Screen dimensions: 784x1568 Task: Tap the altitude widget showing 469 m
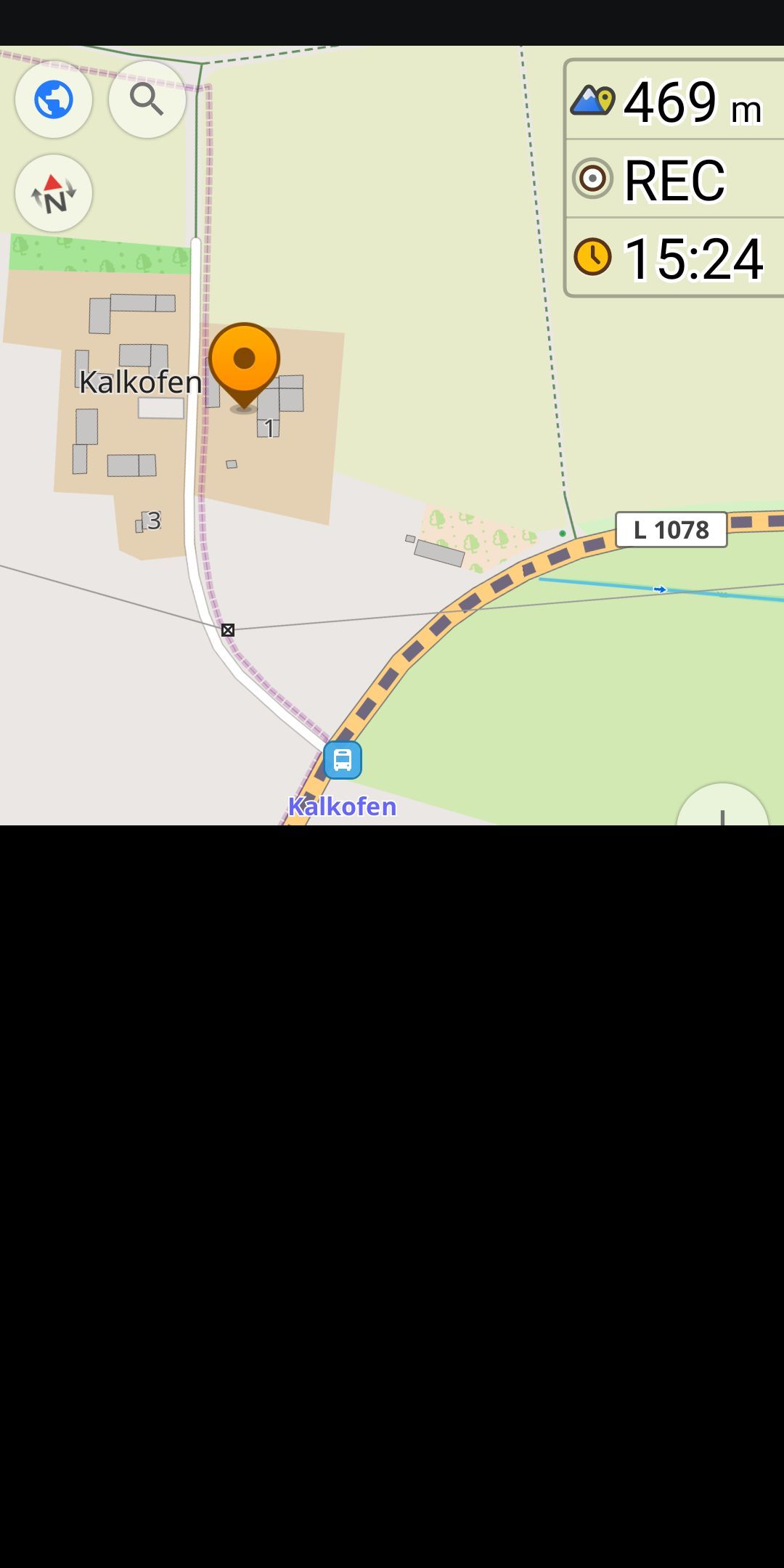pos(674,102)
